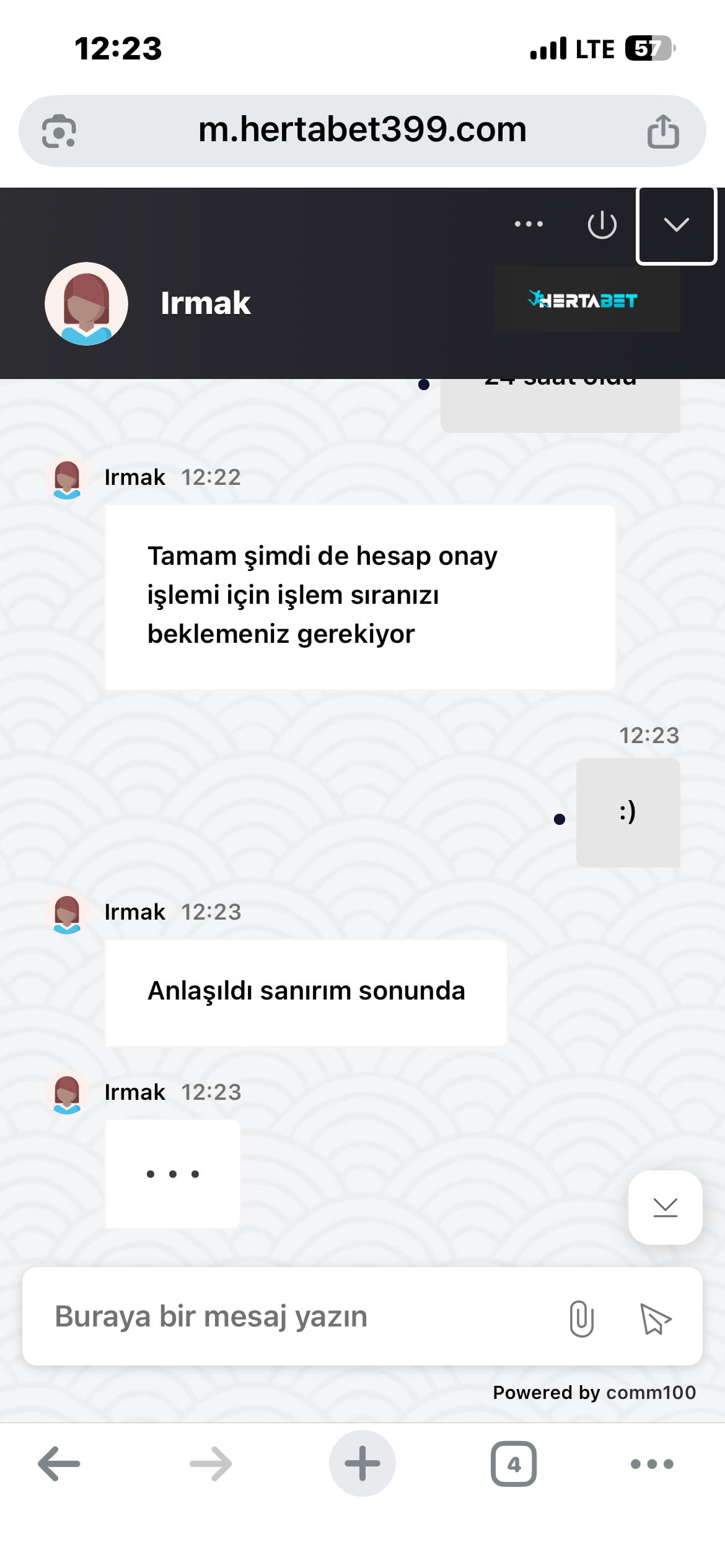The width and height of the screenshot is (725, 1568).
Task: Open the tab switcher showing 4 tabs
Action: (x=513, y=1463)
